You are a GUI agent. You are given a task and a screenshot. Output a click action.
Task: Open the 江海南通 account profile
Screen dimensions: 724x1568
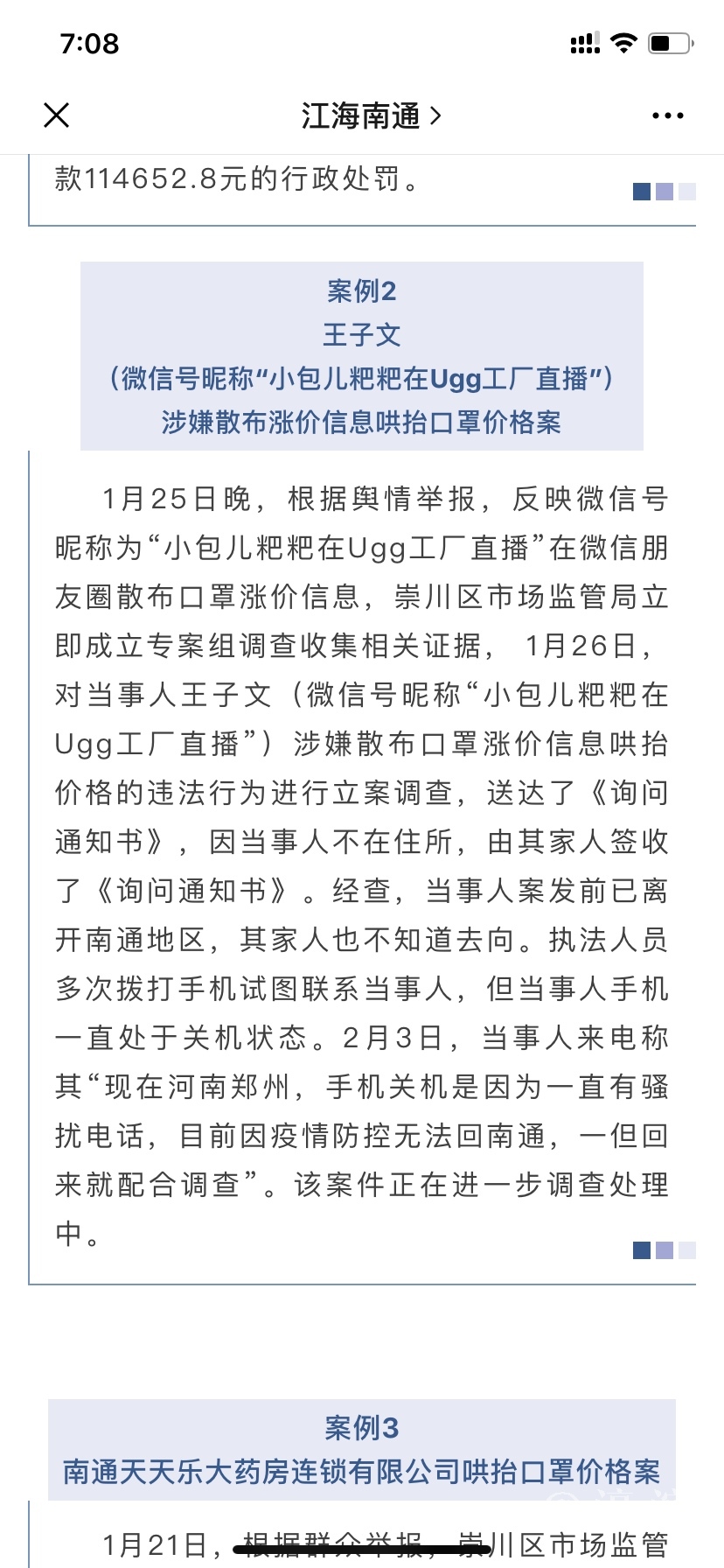point(371,115)
